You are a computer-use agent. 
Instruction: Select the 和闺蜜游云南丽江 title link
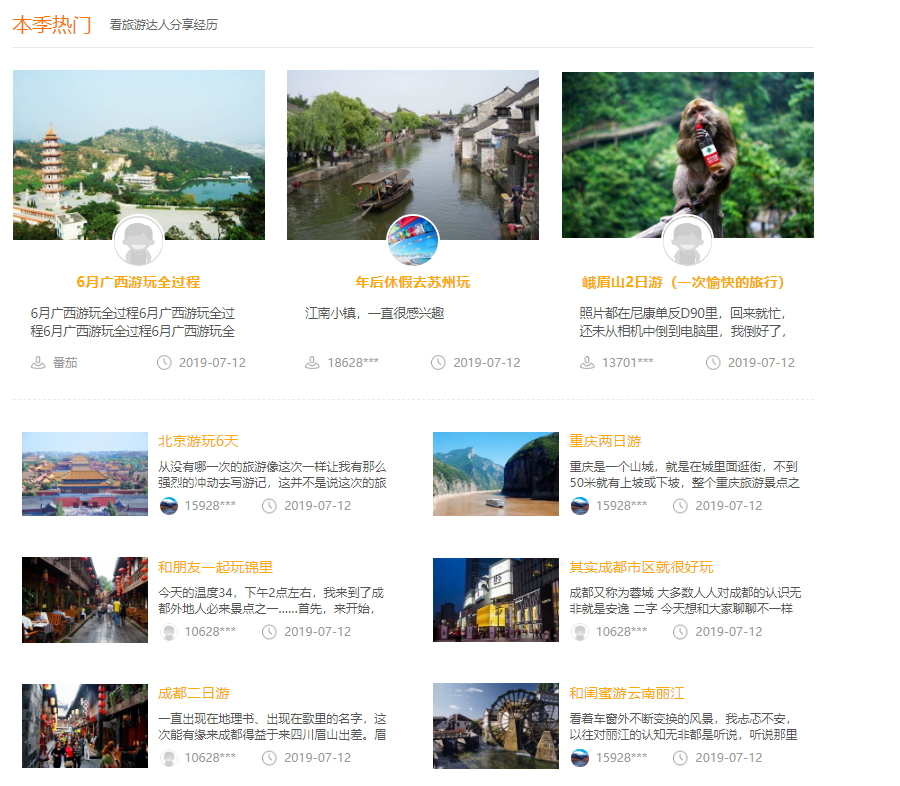[626, 693]
